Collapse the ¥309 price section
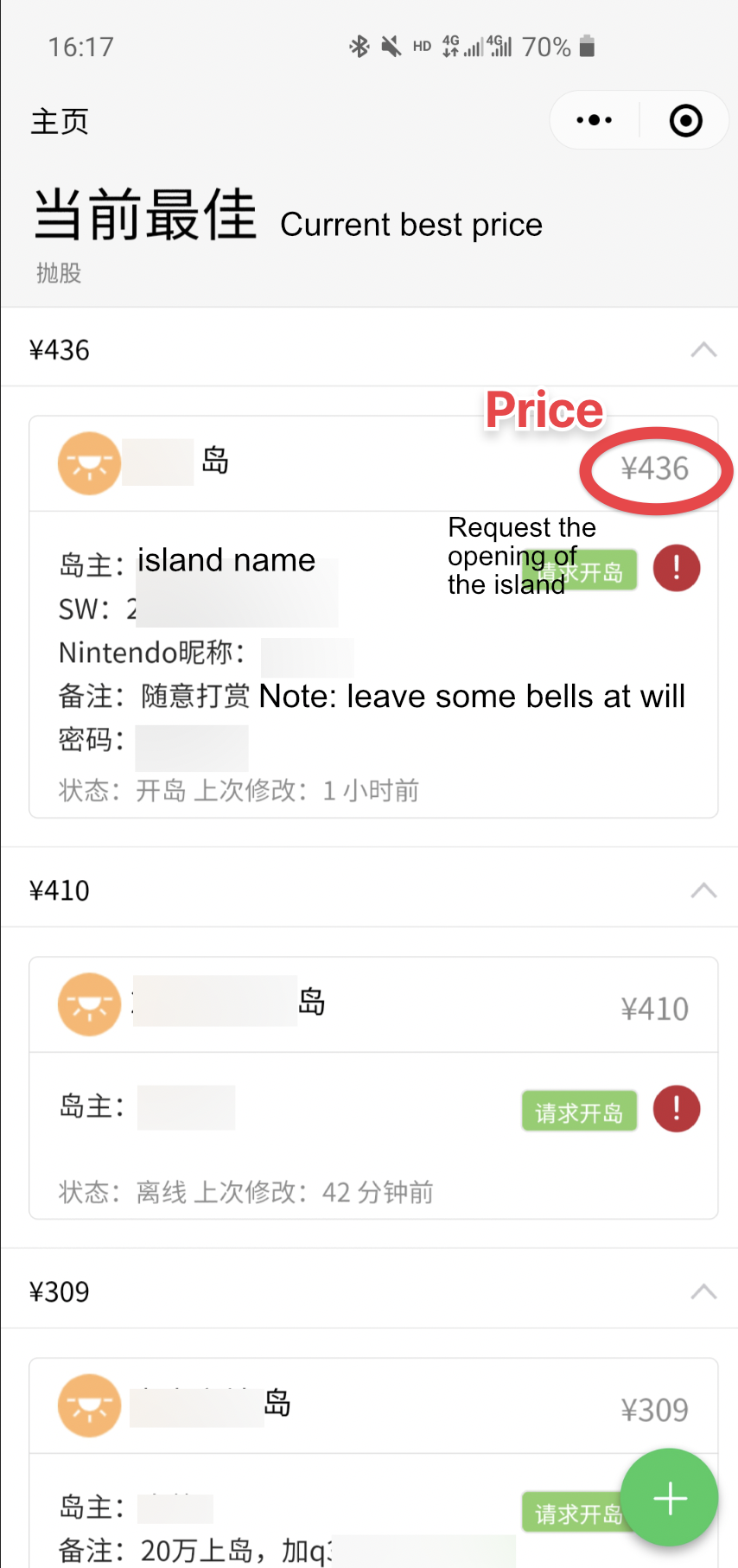The width and height of the screenshot is (738, 1568). [704, 1291]
